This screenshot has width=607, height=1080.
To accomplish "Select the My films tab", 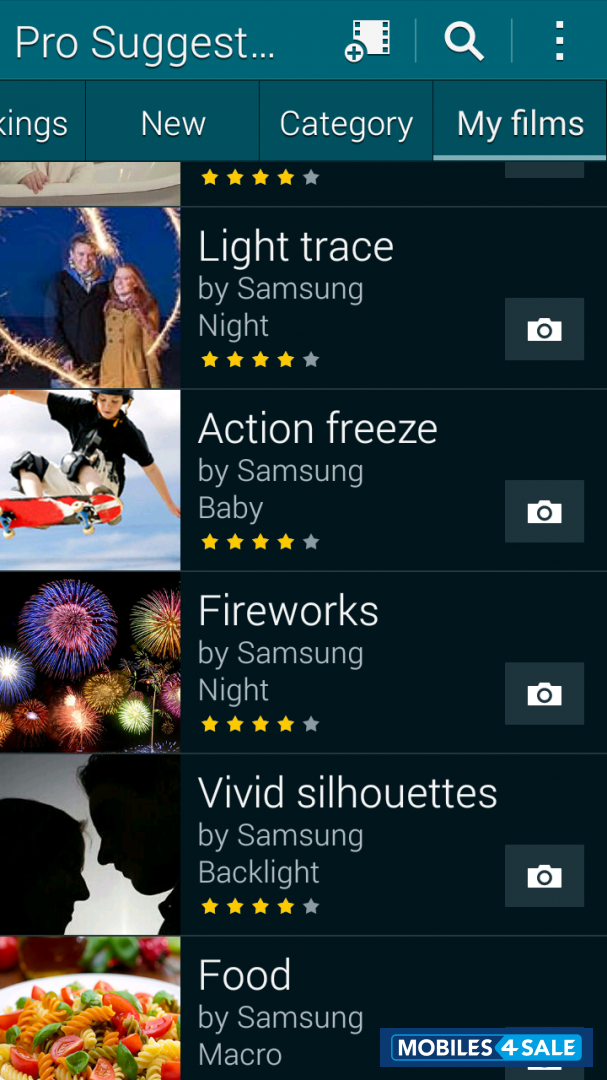I will coord(520,124).
